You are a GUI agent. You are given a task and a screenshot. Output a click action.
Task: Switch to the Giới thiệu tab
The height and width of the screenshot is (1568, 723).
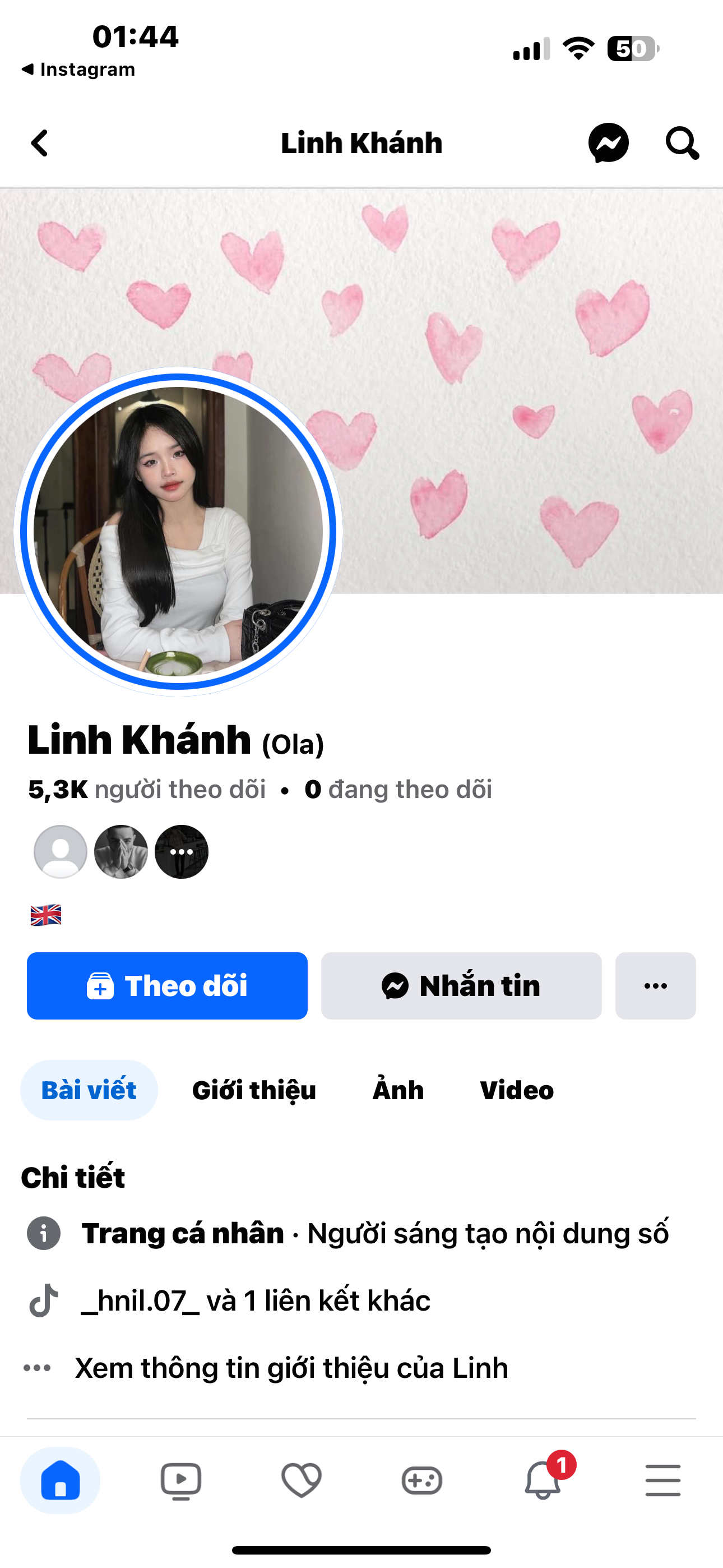254,1090
